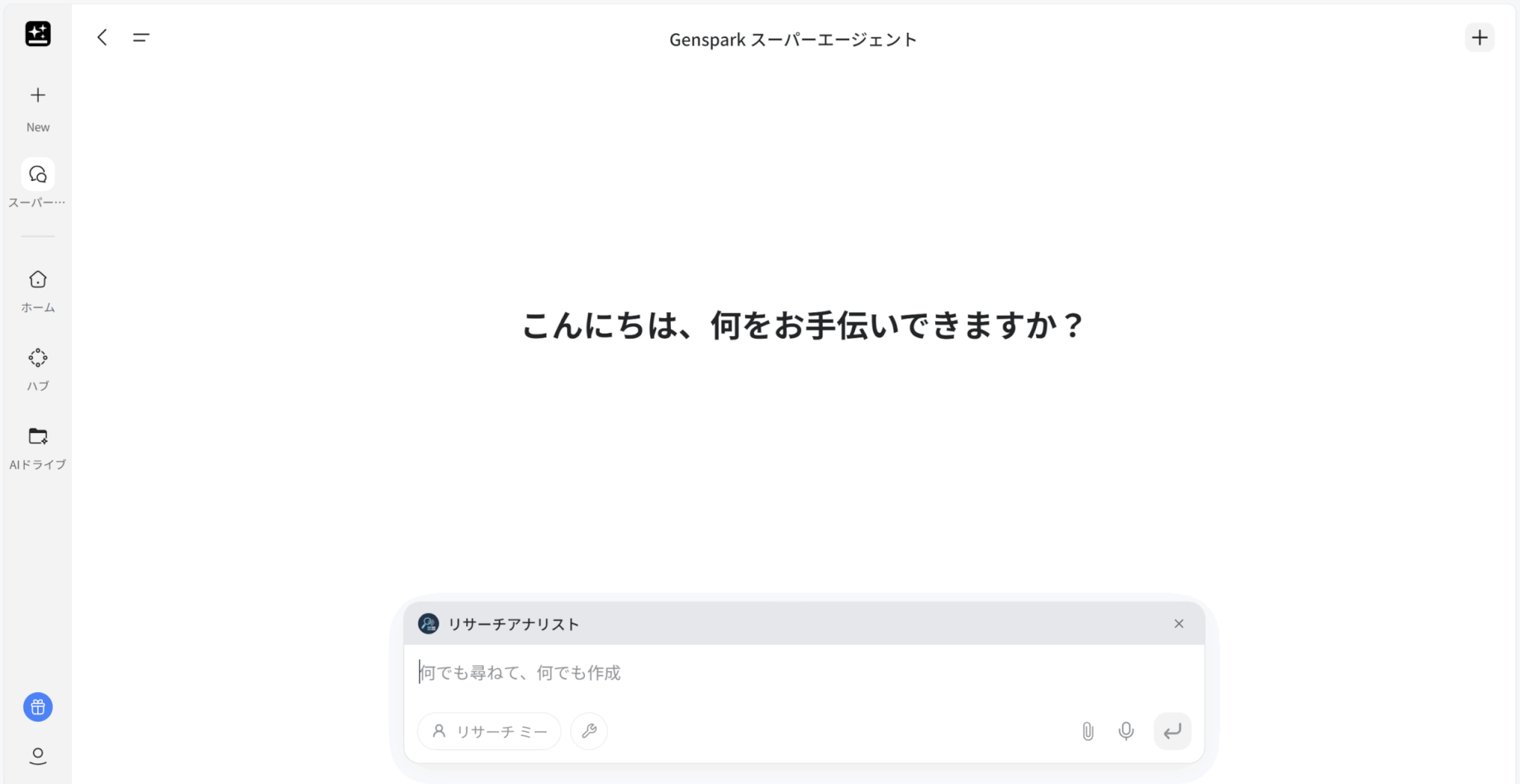The height and width of the screenshot is (784, 1520).
Task: Dismiss the リサーチアナリスト agent banner
Action: pyautogui.click(x=1179, y=624)
